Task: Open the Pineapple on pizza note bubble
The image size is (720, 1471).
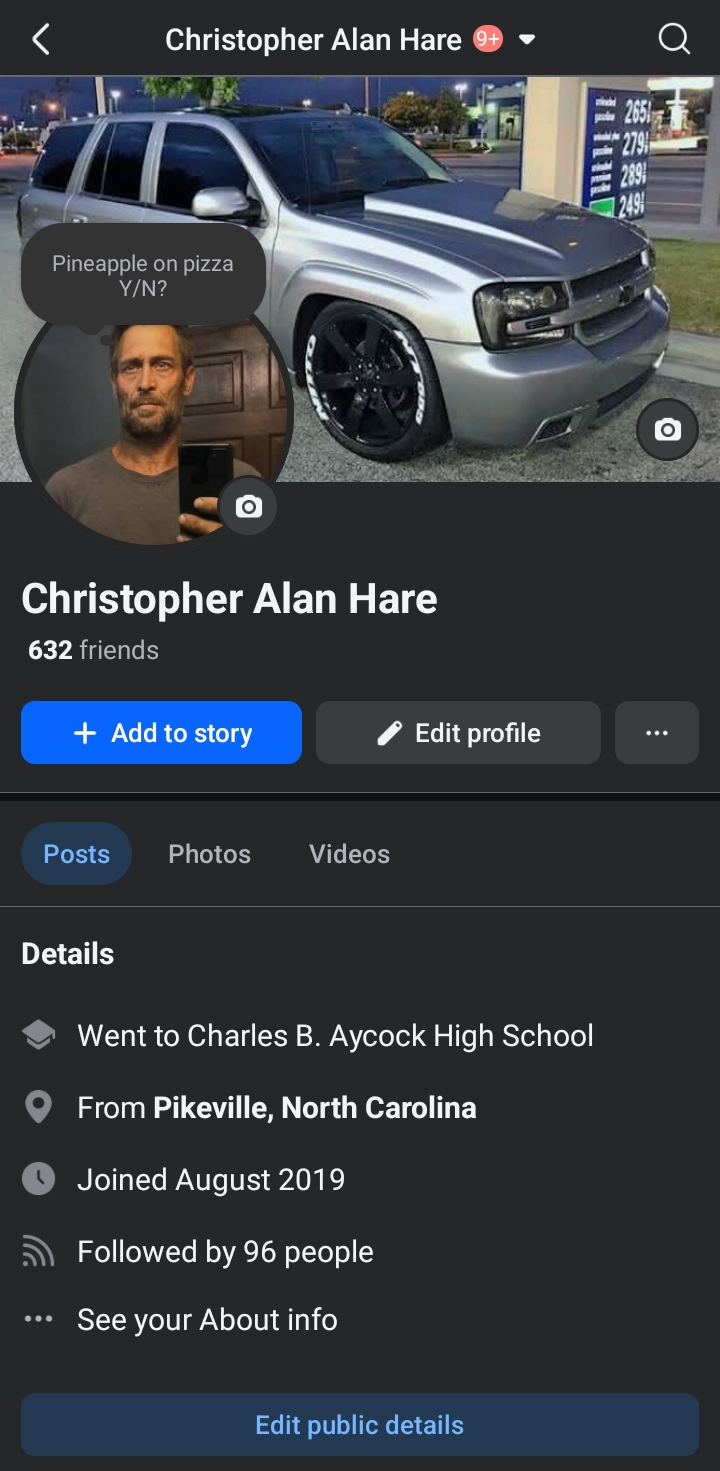Action: pos(143,276)
